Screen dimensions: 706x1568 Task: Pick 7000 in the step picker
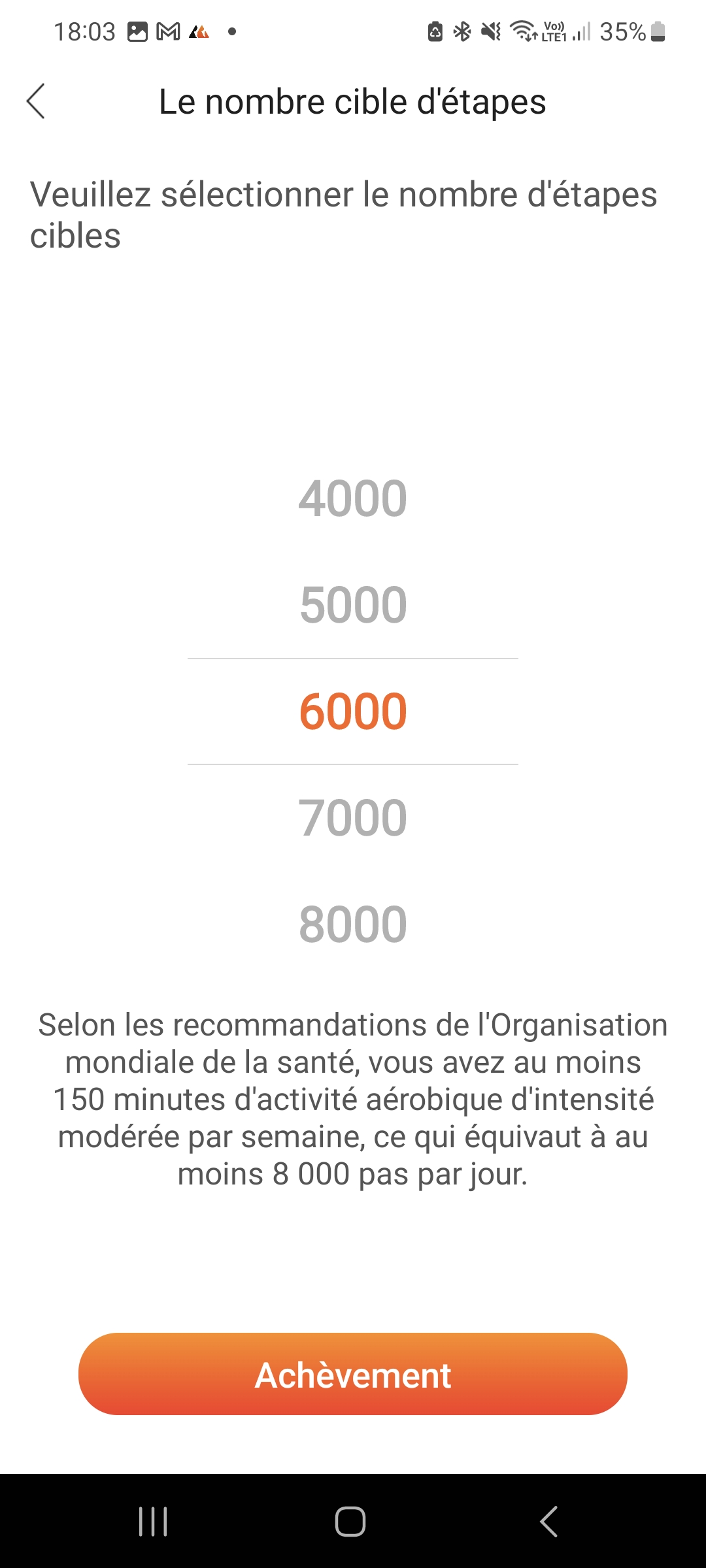tap(353, 818)
